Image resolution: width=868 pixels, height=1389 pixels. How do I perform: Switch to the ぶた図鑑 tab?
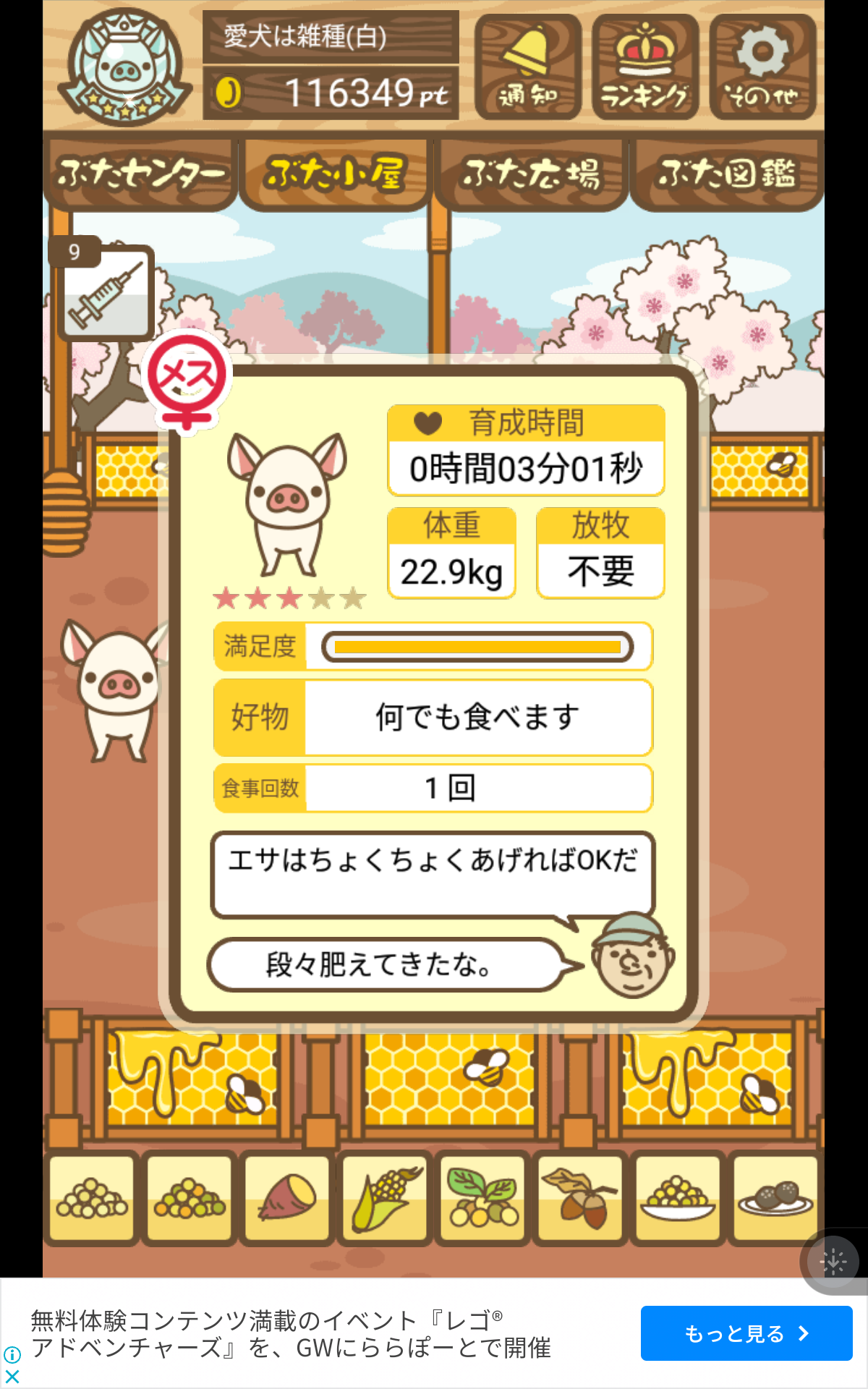point(726,174)
